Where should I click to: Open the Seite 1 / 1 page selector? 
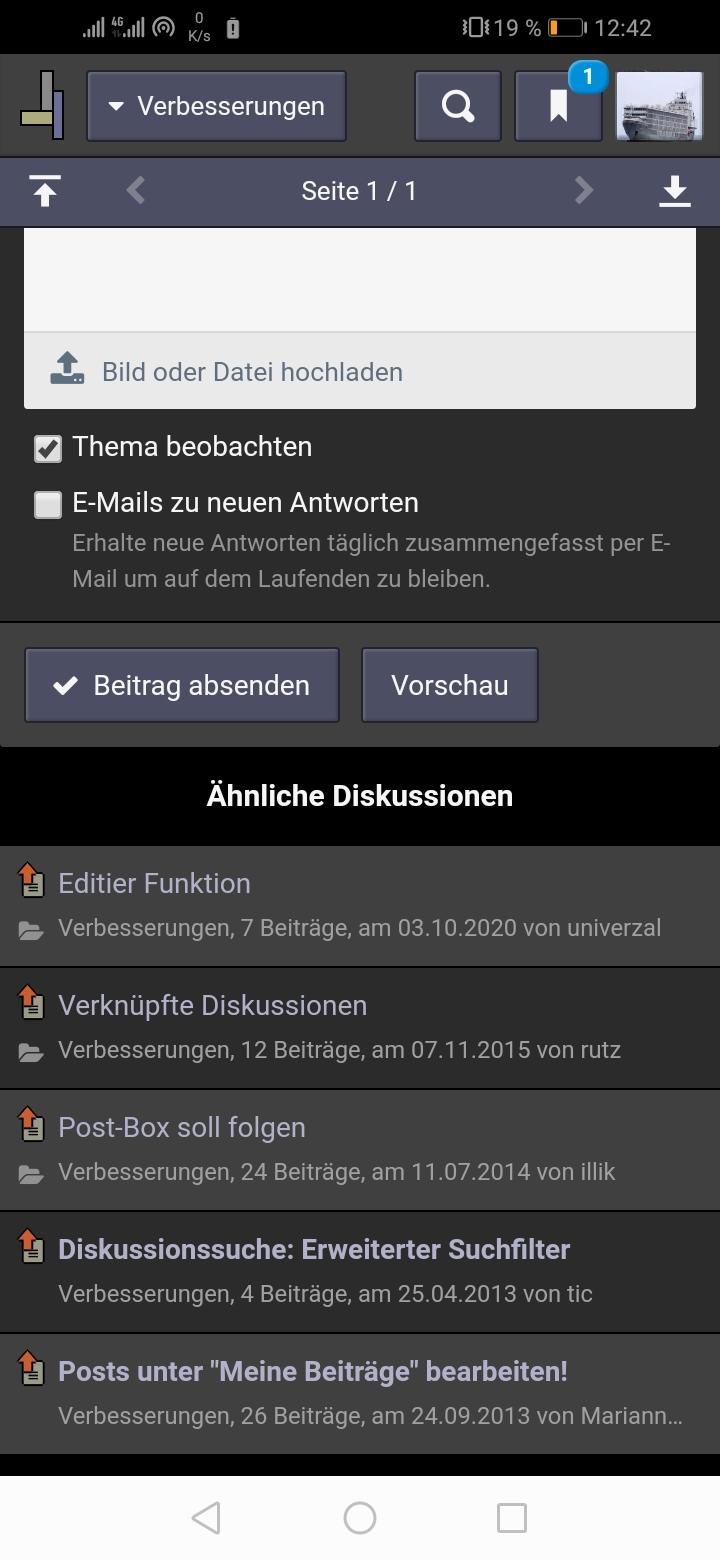(359, 191)
